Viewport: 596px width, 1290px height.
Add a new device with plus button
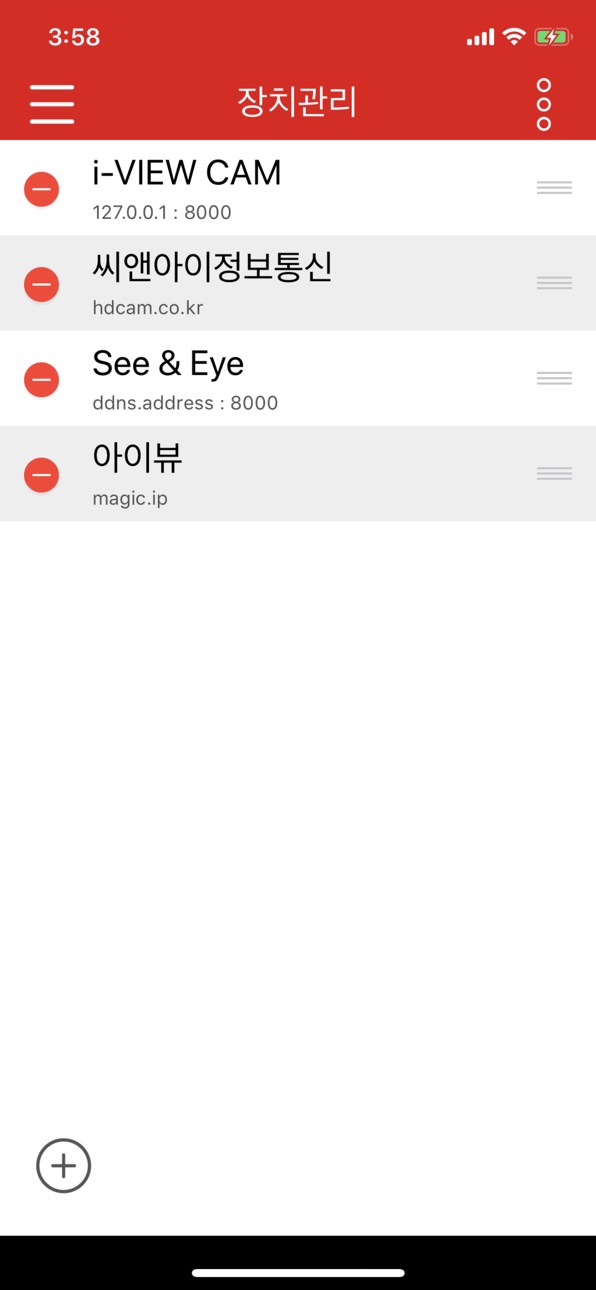point(64,1165)
